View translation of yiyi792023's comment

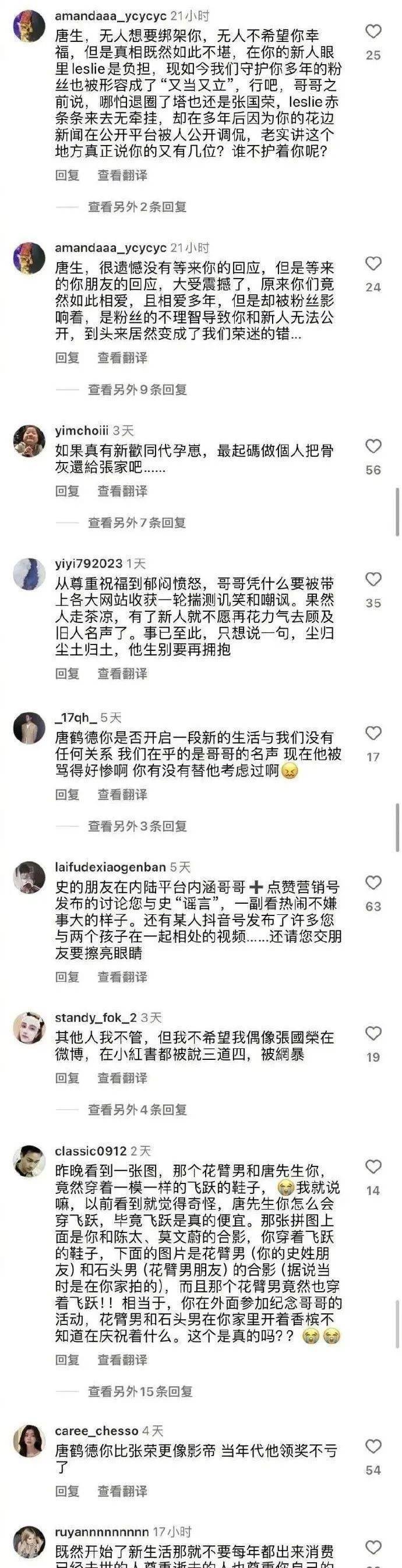[122, 674]
